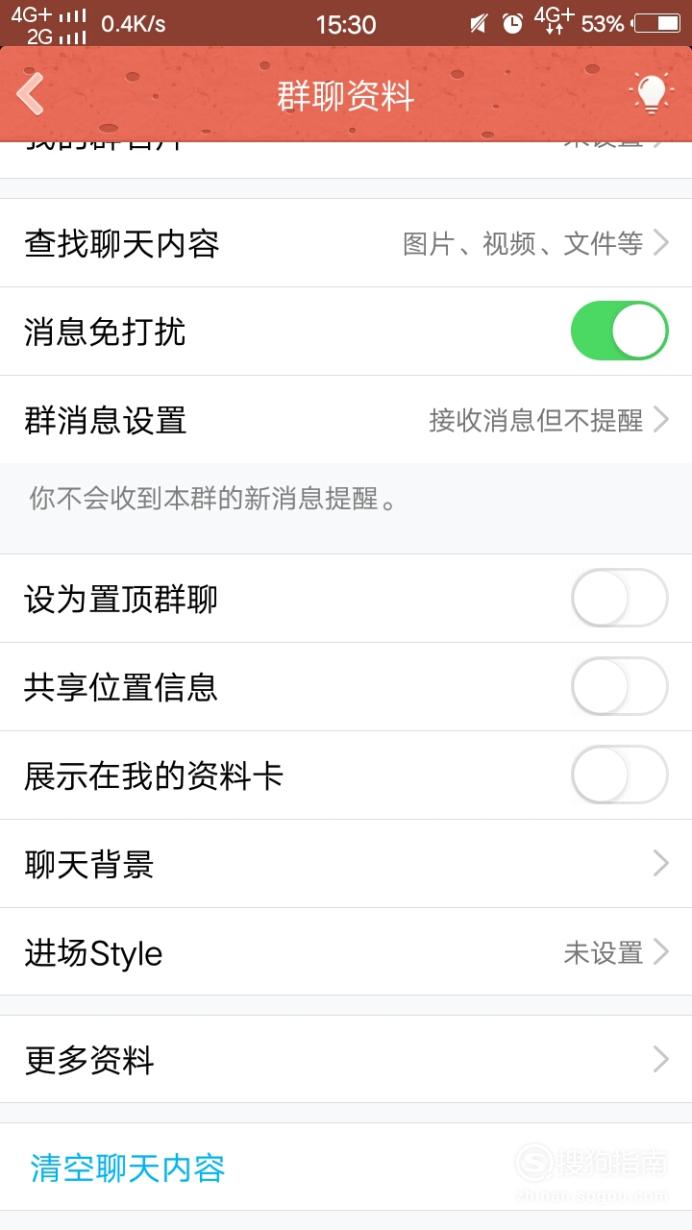Screen dimensions: 692x1230
Task: Turn off 消息免打扰 switch
Action: pos(619,331)
